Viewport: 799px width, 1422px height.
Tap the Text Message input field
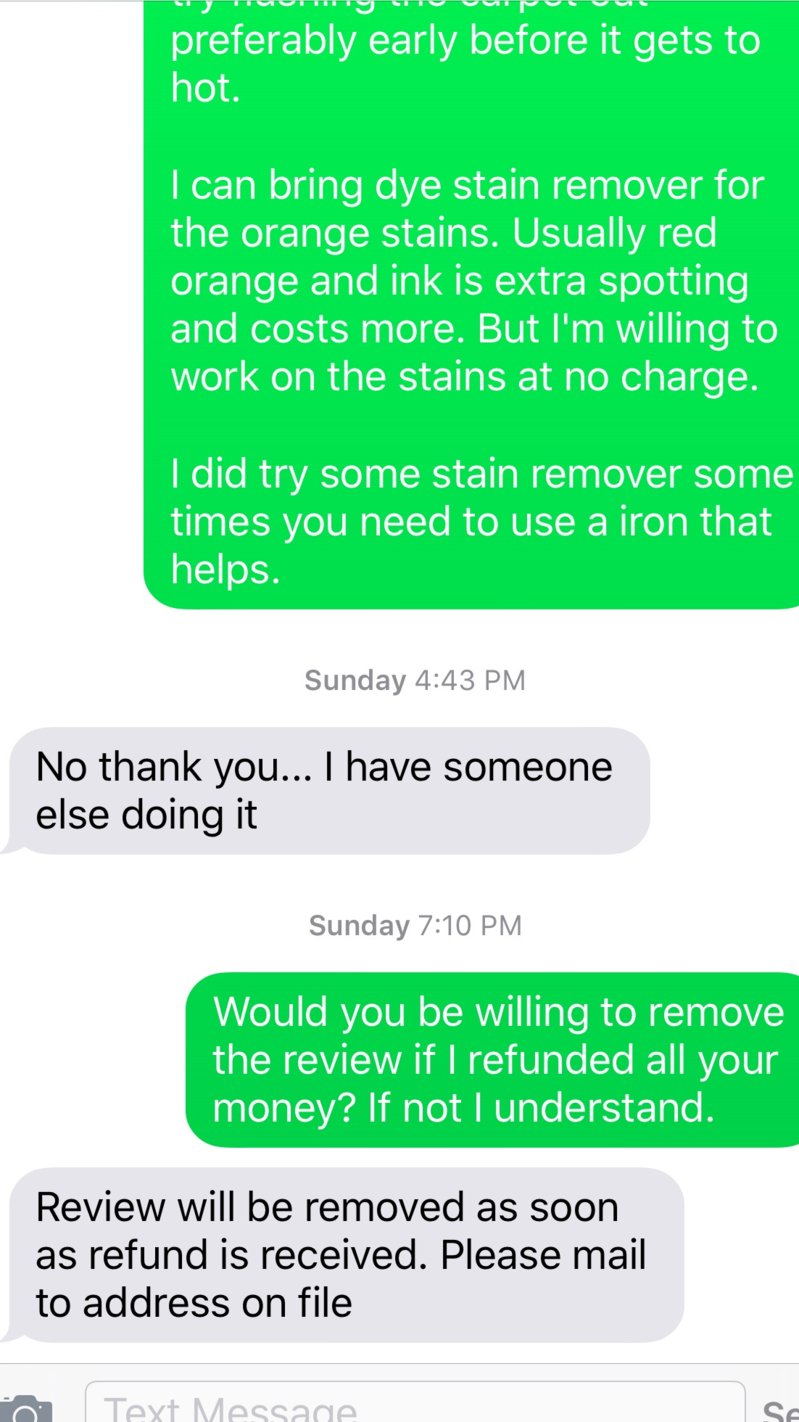point(415,1406)
